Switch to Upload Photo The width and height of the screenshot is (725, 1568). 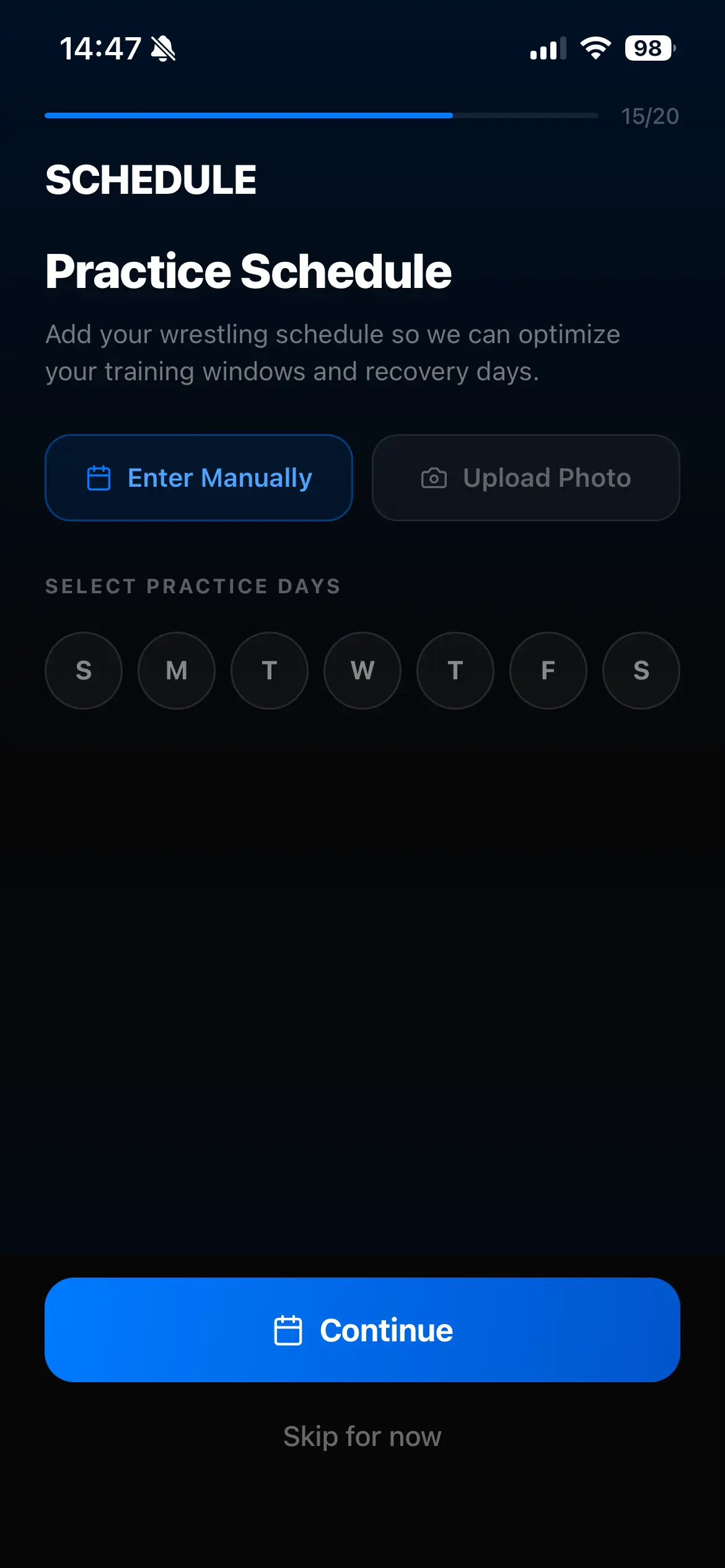point(525,478)
